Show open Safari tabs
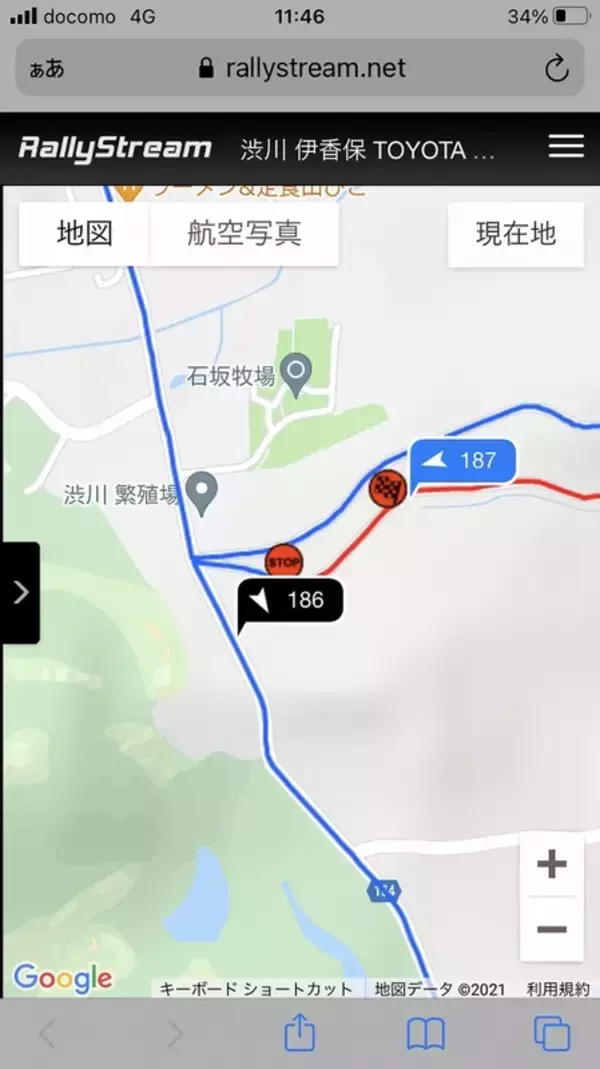 point(550,1034)
